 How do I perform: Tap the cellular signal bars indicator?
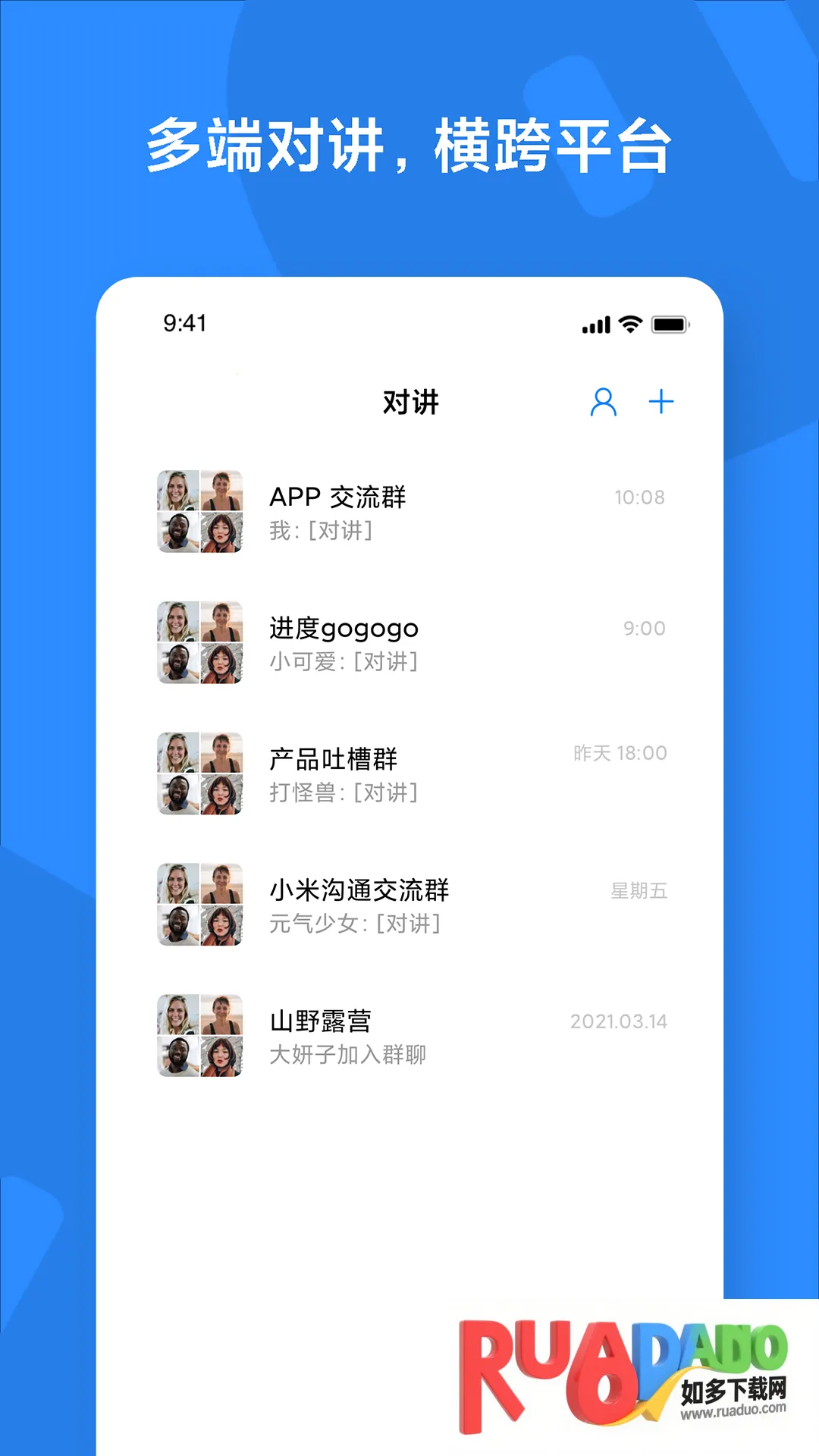pos(595,323)
